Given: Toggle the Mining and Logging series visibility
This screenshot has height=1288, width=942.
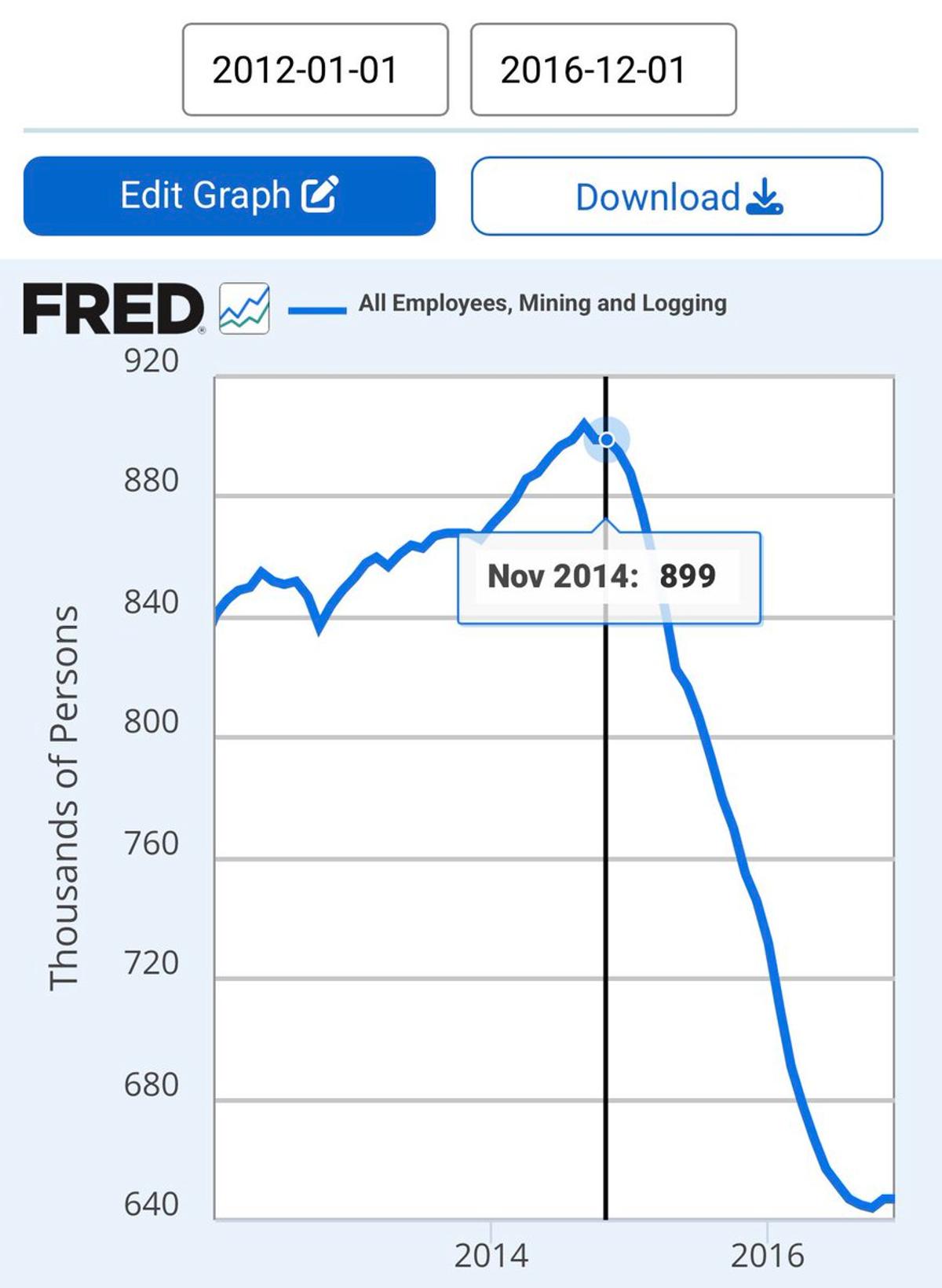Looking at the screenshot, I should (544, 305).
